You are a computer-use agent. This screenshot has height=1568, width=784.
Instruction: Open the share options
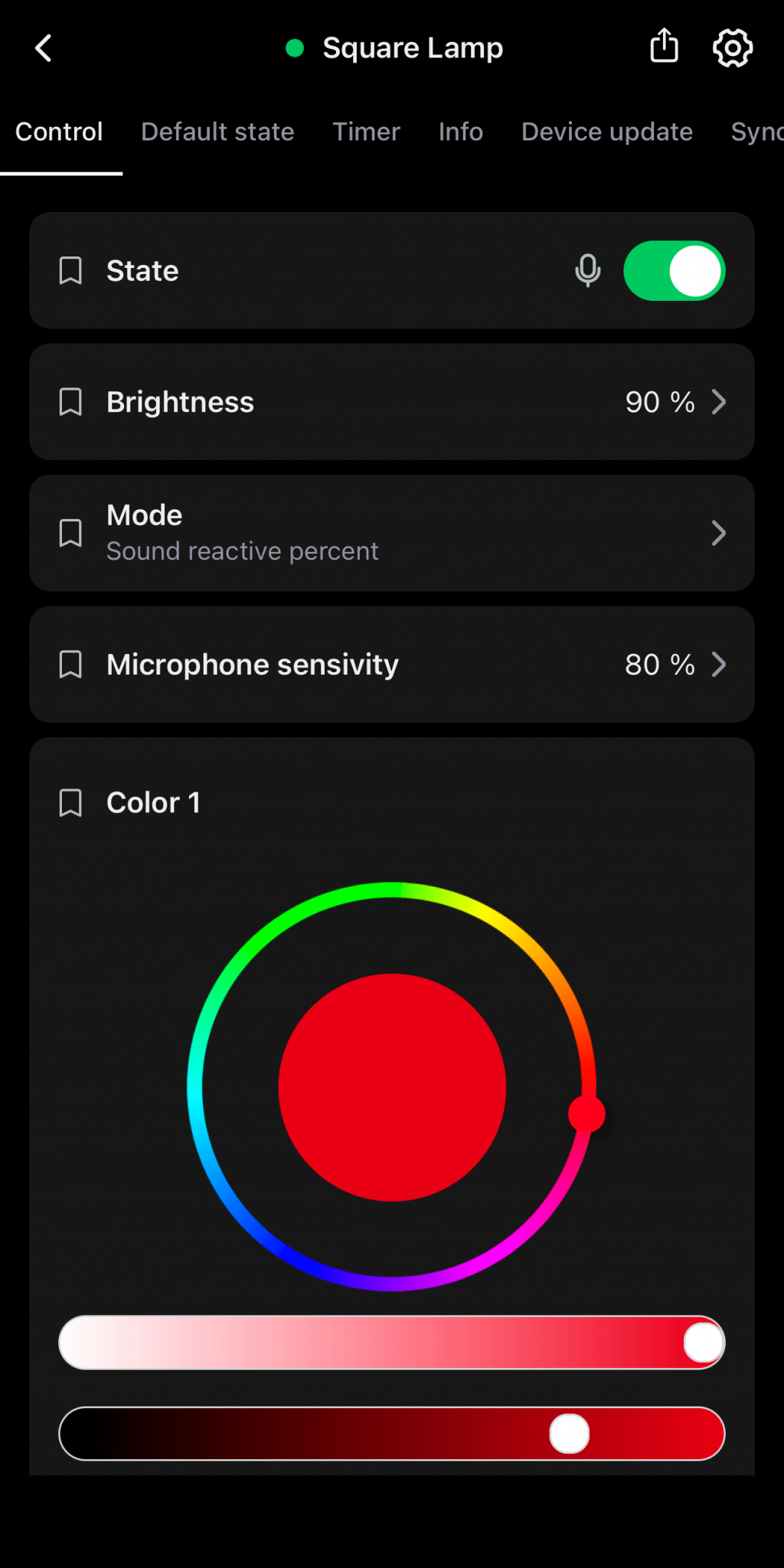(x=663, y=47)
